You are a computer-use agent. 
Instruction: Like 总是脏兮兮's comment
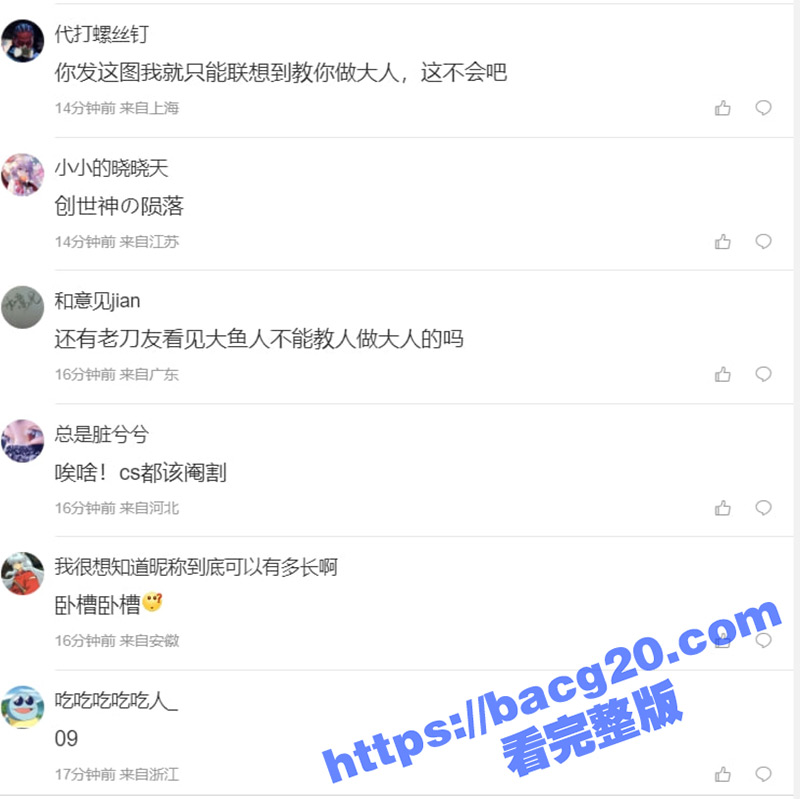(723, 508)
